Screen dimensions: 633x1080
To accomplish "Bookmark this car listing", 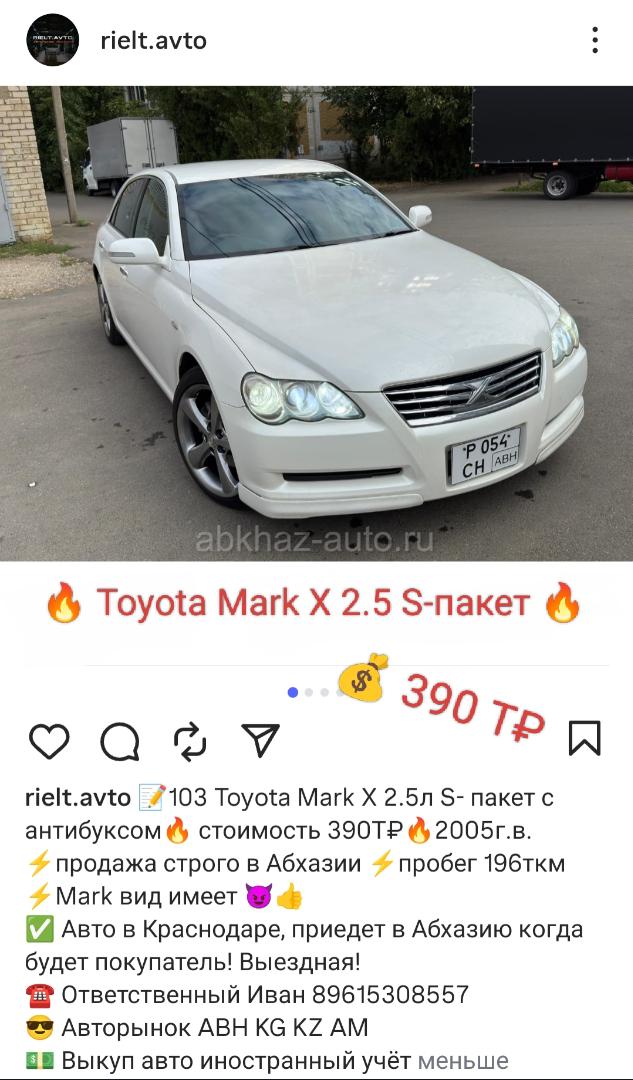I will click(584, 738).
